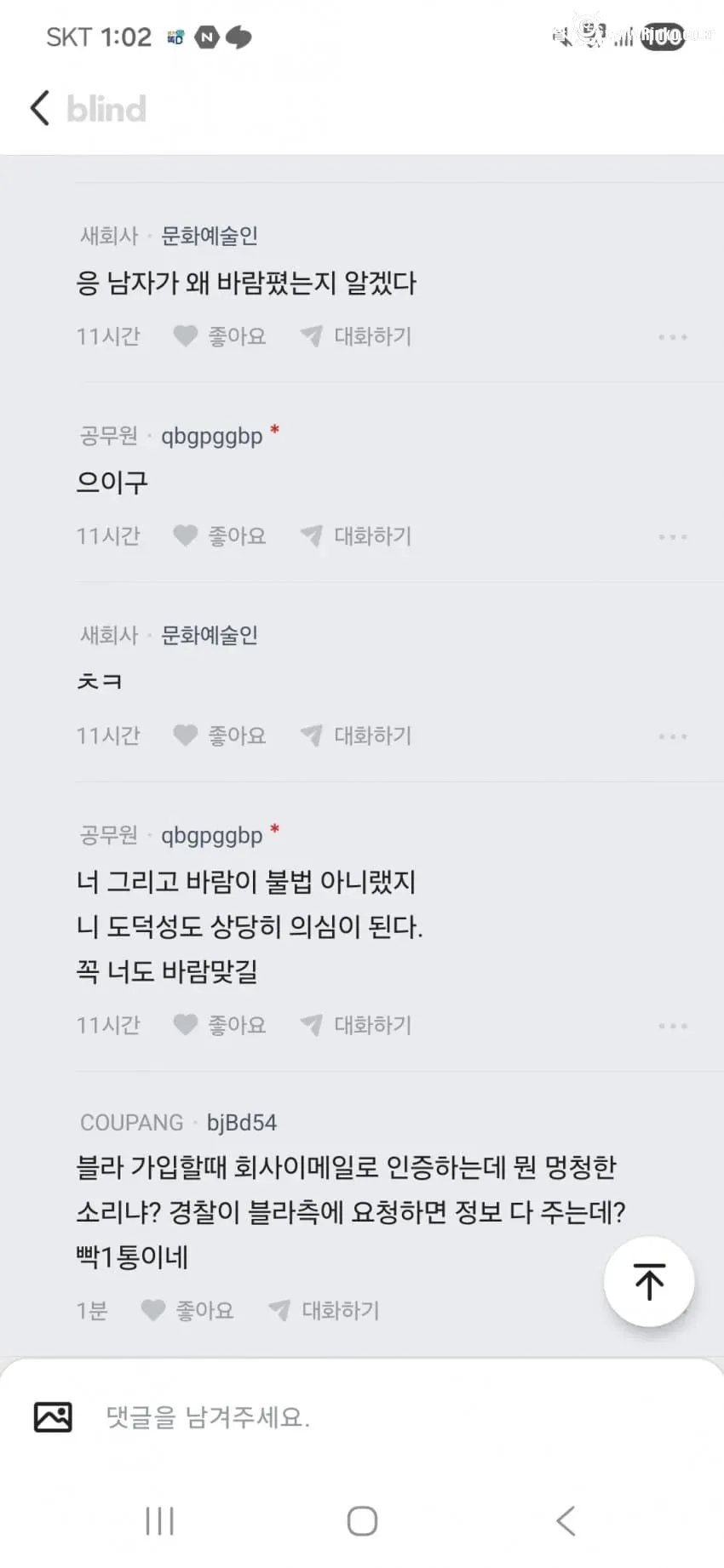The image size is (724, 1568).
Task: Toggle 좋아요 on the 으이구 comment
Action: point(219,535)
